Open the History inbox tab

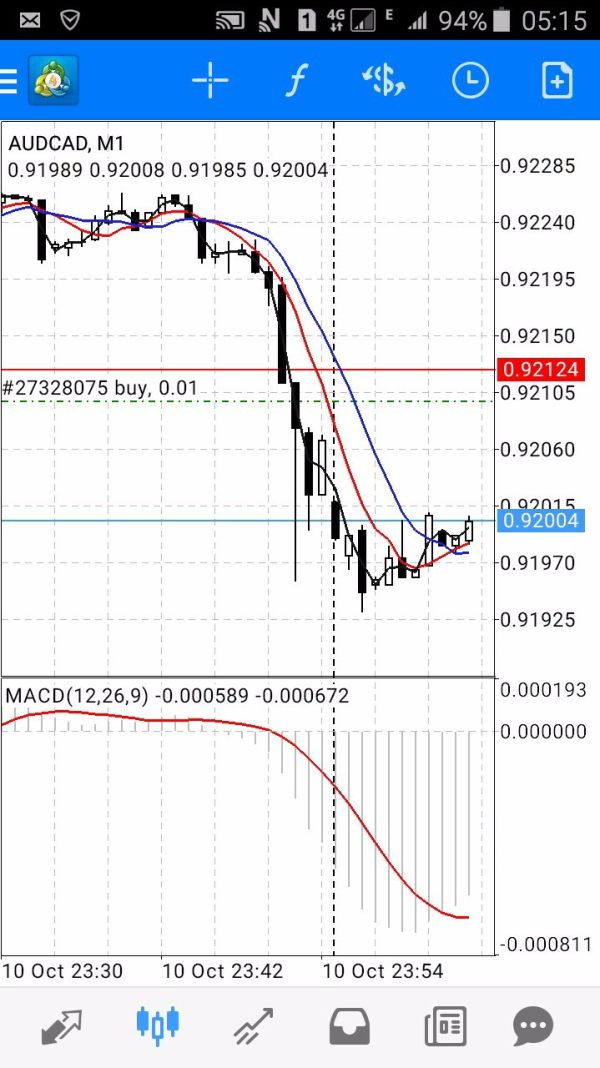click(x=349, y=1026)
